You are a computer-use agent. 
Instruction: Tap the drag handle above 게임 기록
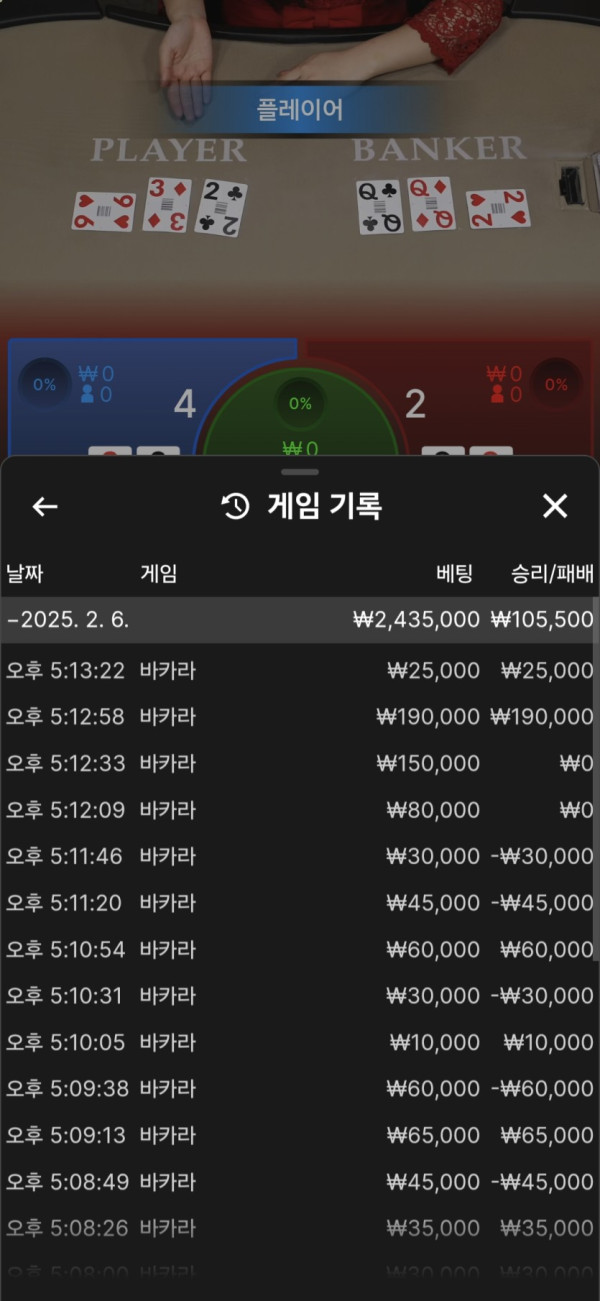pyautogui.click(x=300, y=471)
